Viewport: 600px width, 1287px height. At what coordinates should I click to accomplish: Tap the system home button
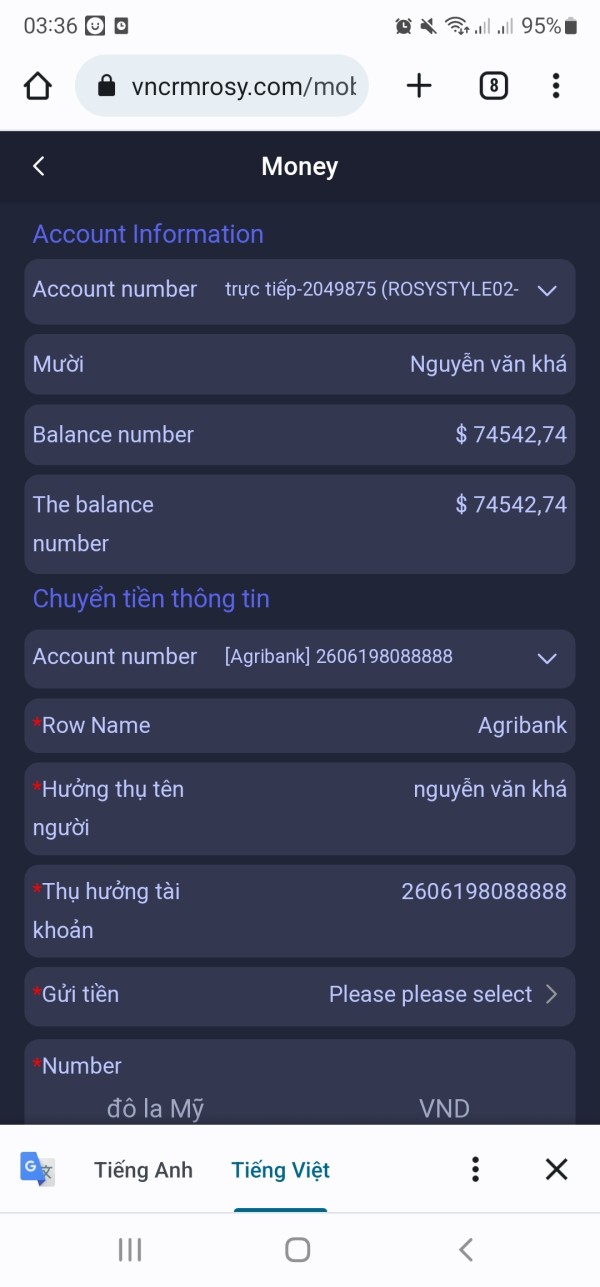click(297, 1249)
